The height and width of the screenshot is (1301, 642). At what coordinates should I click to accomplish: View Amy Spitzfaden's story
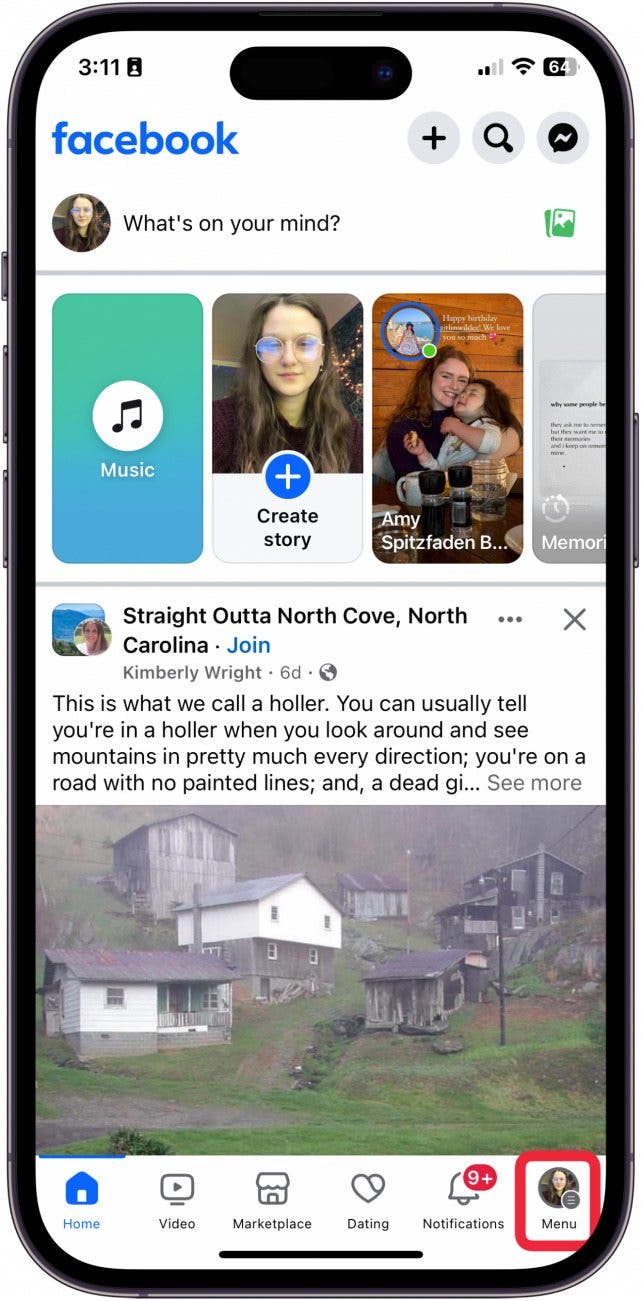point(447,428)
